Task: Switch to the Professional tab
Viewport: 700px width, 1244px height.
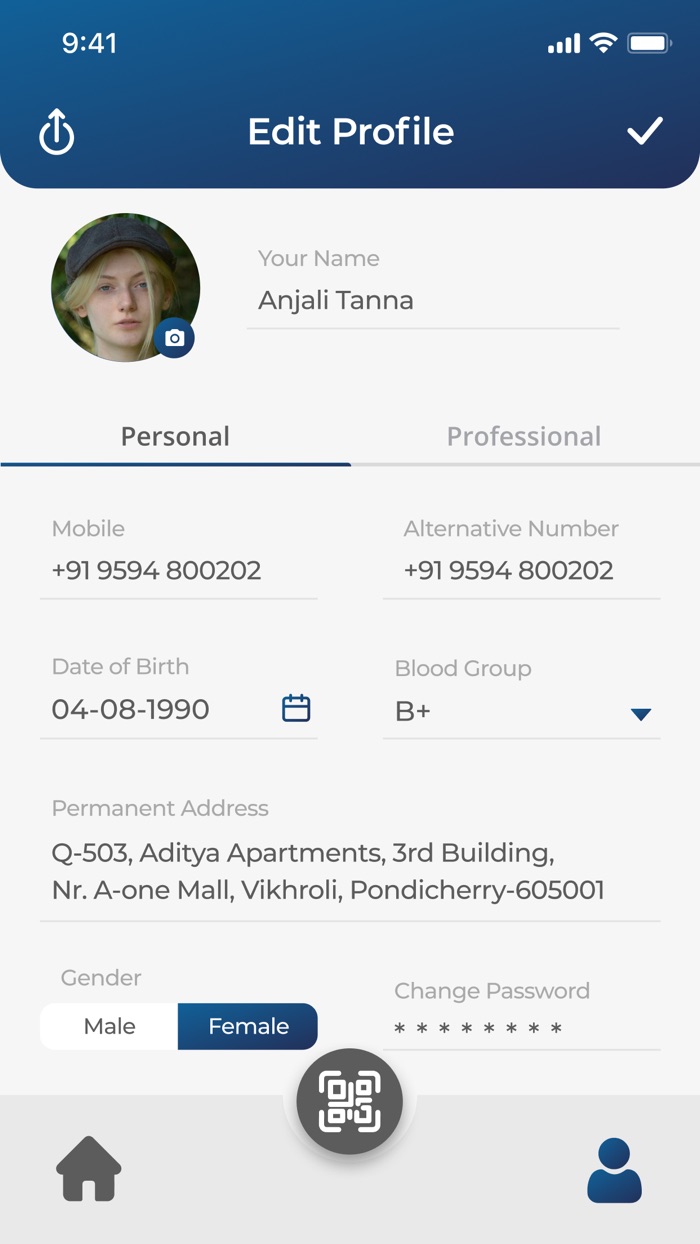Action: [524, 436]
